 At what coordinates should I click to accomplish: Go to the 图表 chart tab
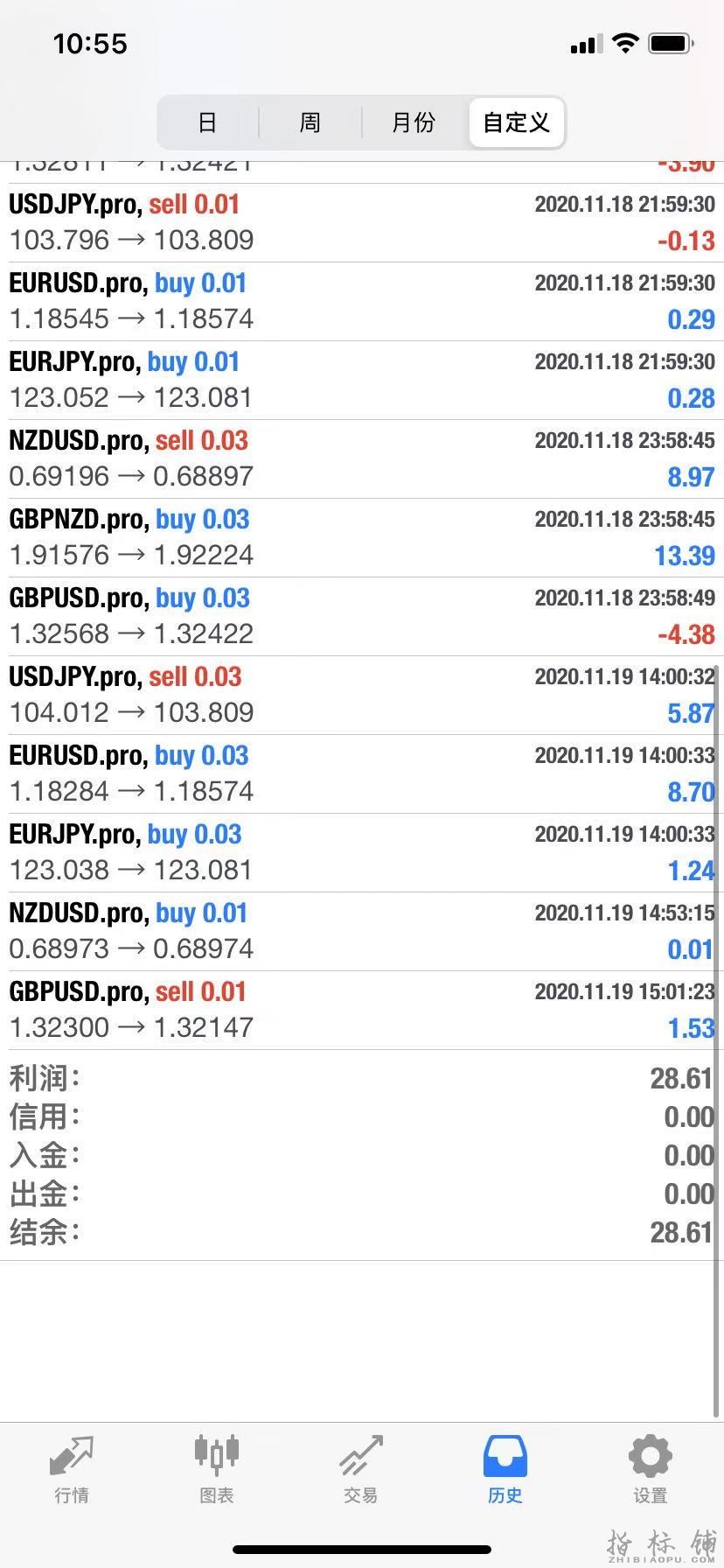pyautogui.click(x=216, y=1470)
